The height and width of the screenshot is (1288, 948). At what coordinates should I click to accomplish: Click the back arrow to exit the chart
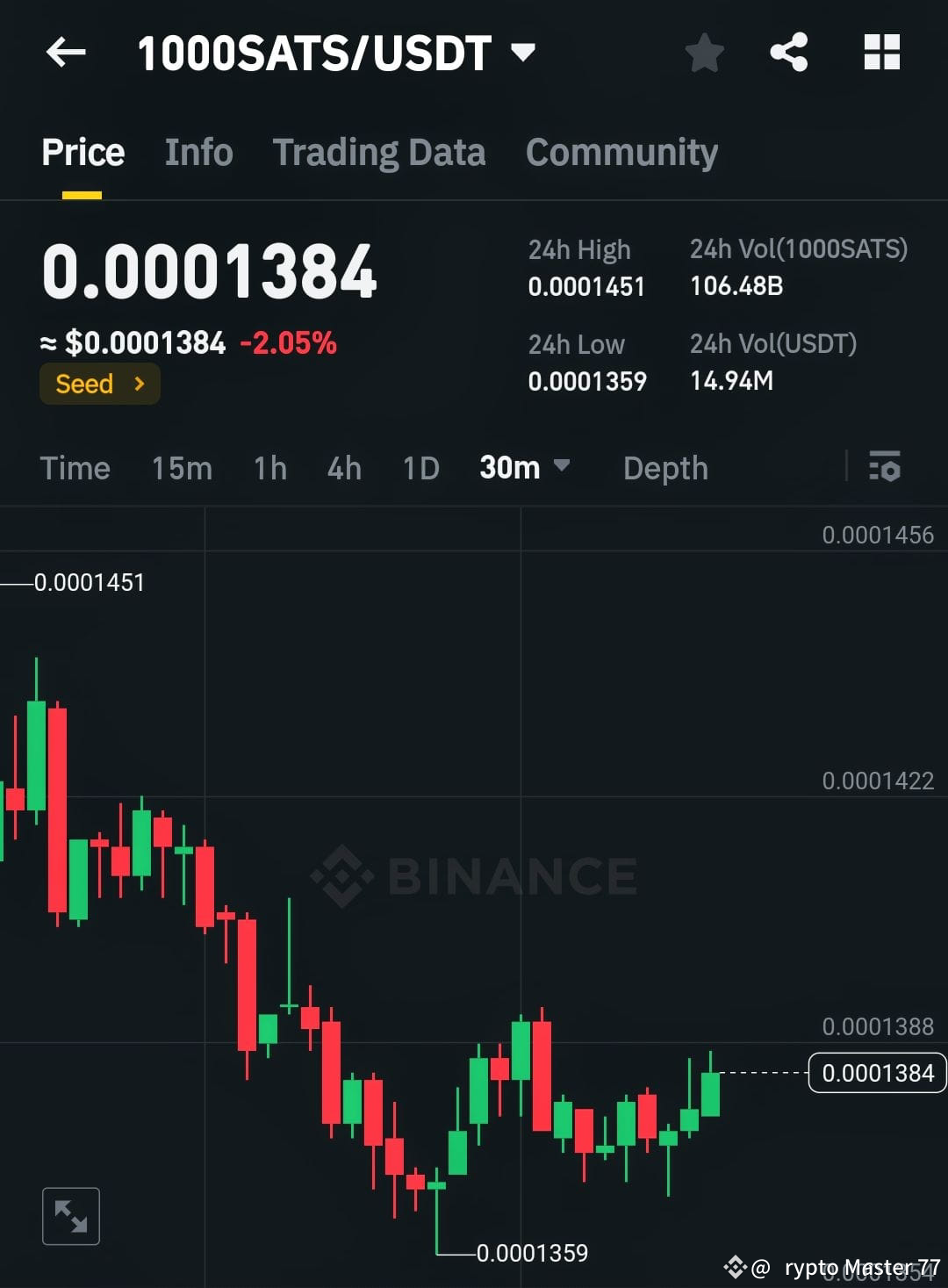64,53
